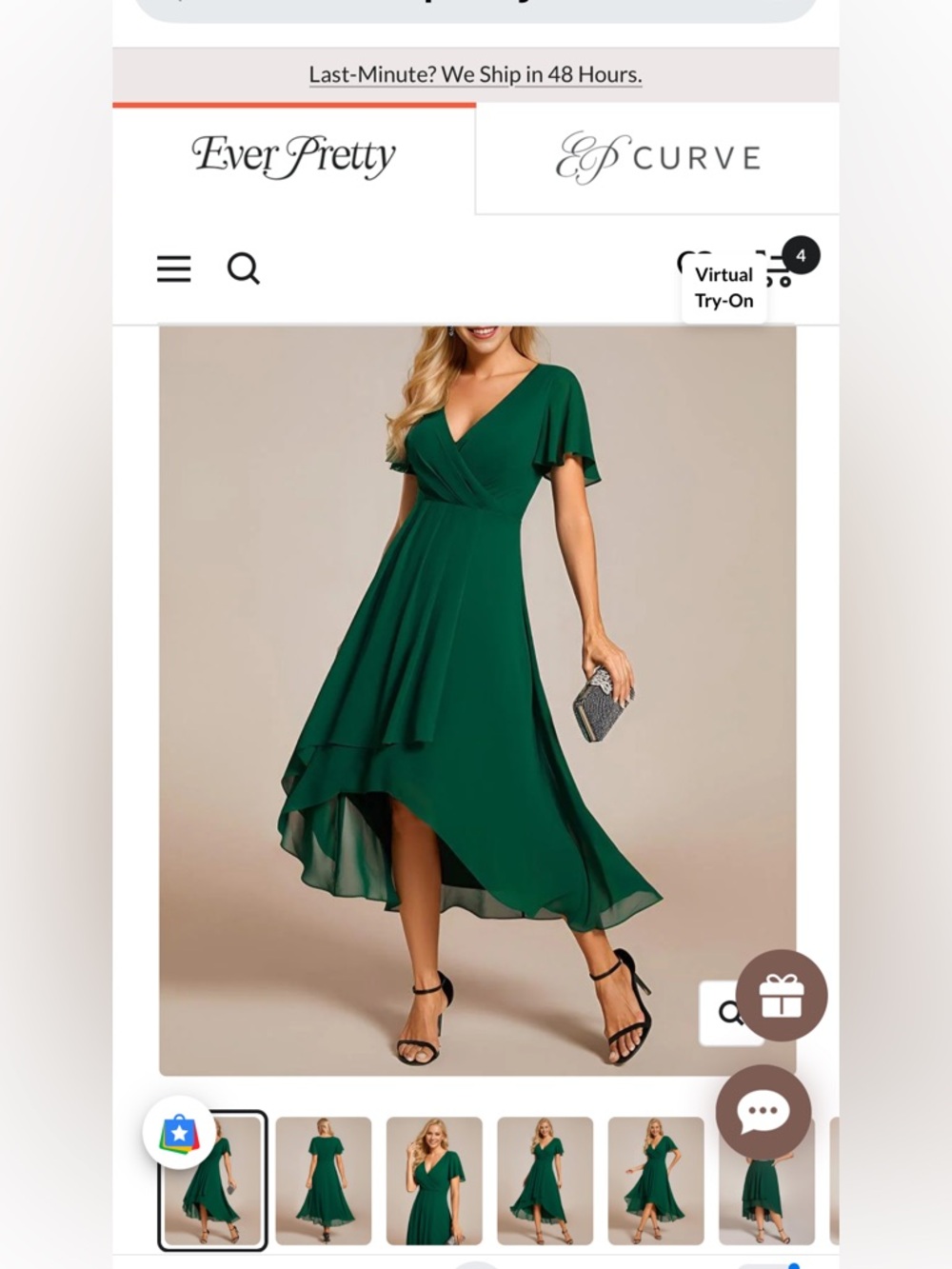Click the search bar at the top
The image size is (952, 1269).
pos(476,10)
